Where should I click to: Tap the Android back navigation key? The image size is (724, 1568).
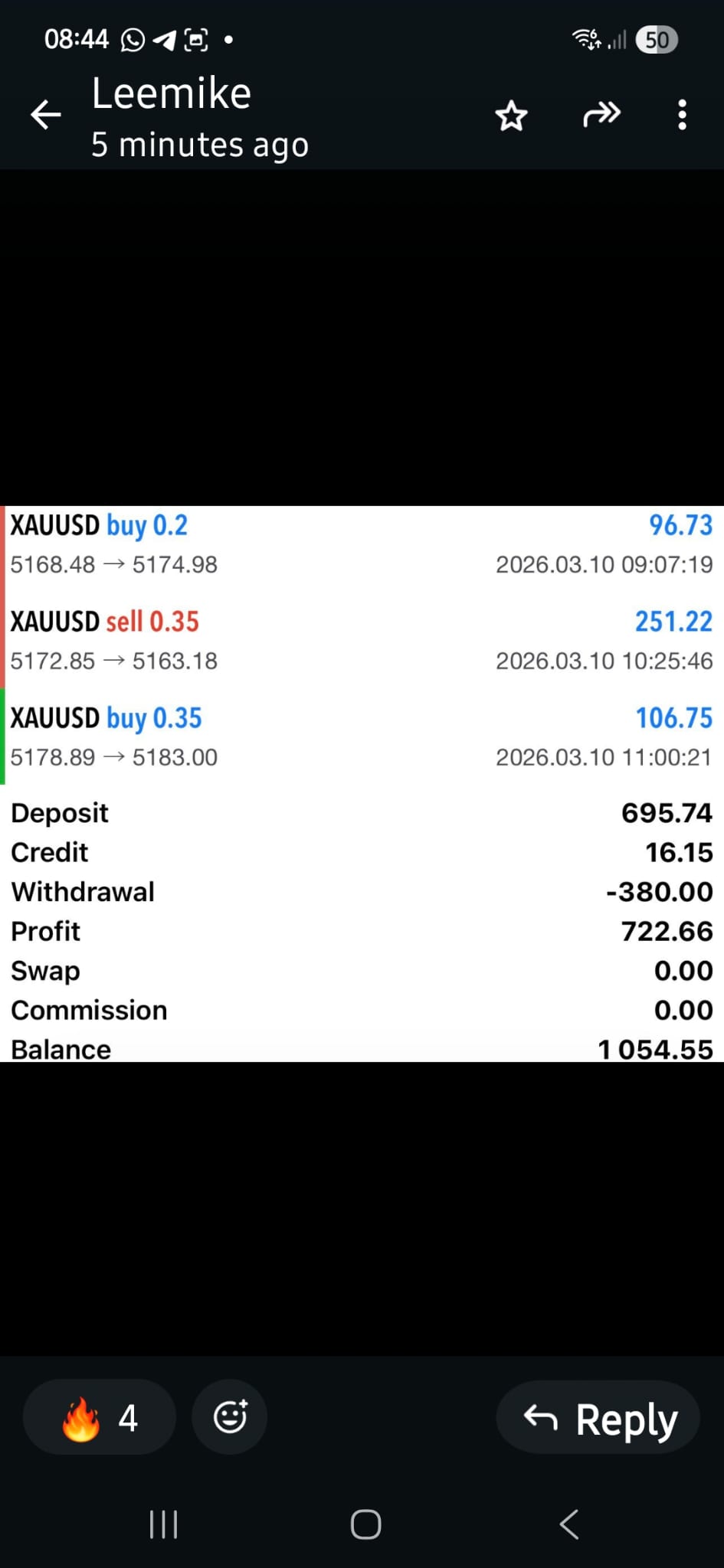(x=568, y=1525)
